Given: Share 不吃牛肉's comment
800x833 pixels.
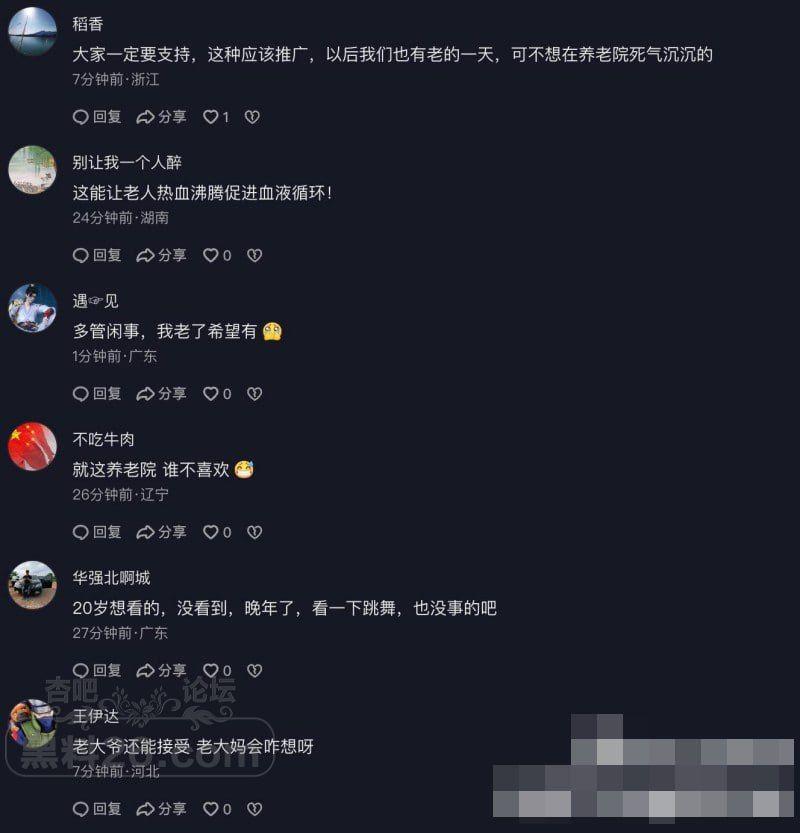Looking at the screenshot, I should (x=161, y=532).
